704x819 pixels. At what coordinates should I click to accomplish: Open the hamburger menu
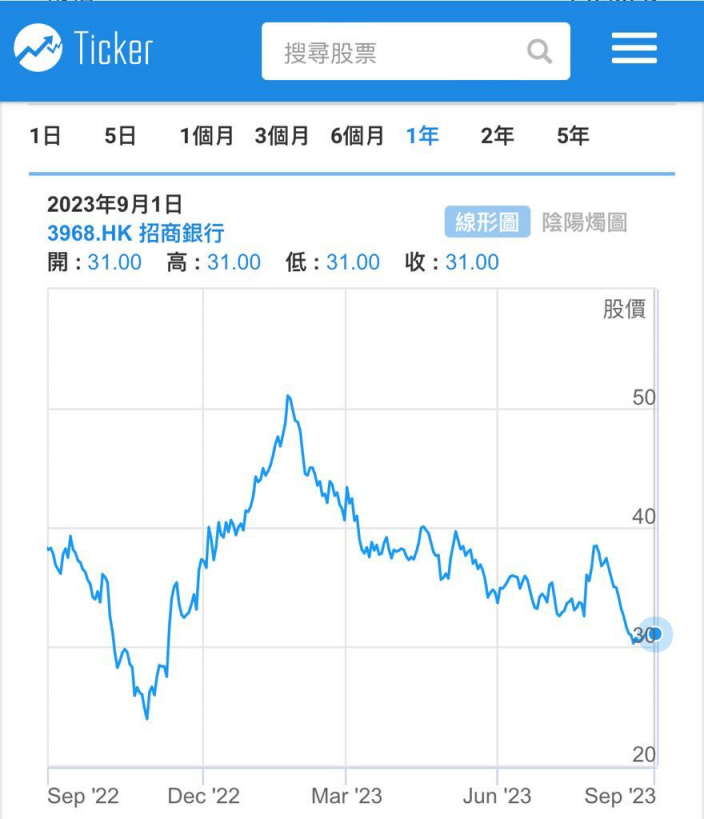634,48
